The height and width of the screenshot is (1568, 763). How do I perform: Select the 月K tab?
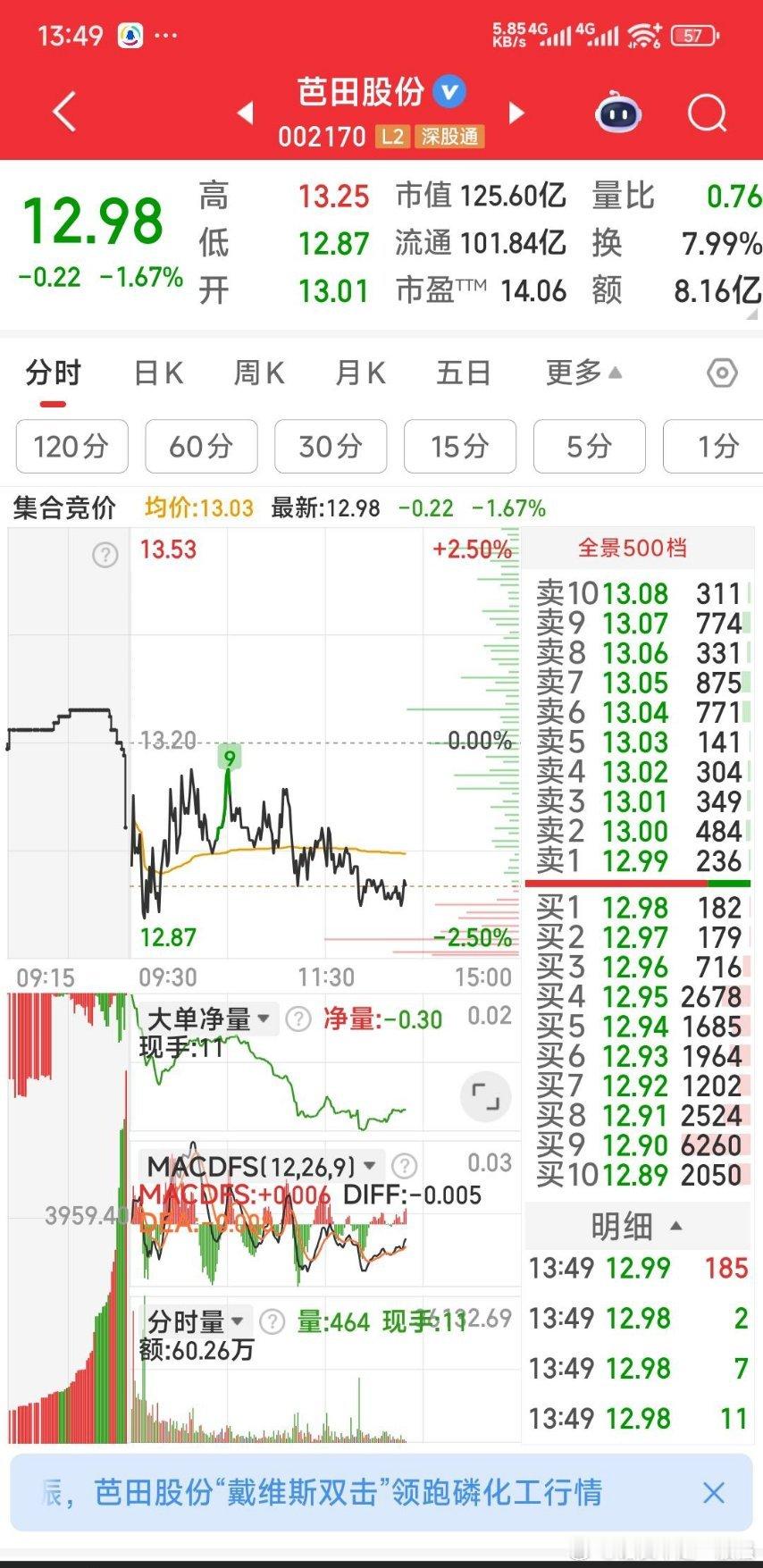[x=360, y=373]
